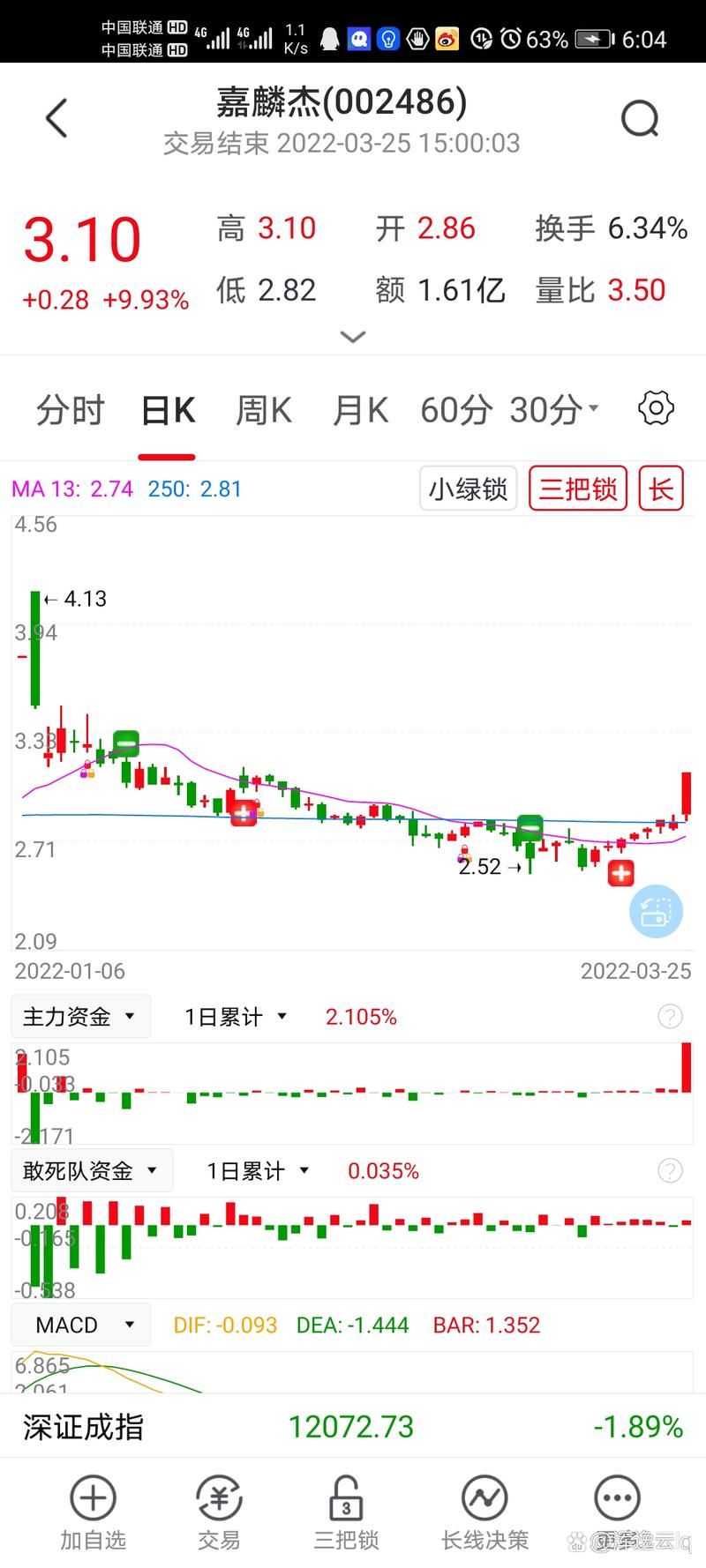This screenshot has width=706, height=1568.
Task: Open the 主力资金 indicator dropdown
Action: tap(79, 1017)
